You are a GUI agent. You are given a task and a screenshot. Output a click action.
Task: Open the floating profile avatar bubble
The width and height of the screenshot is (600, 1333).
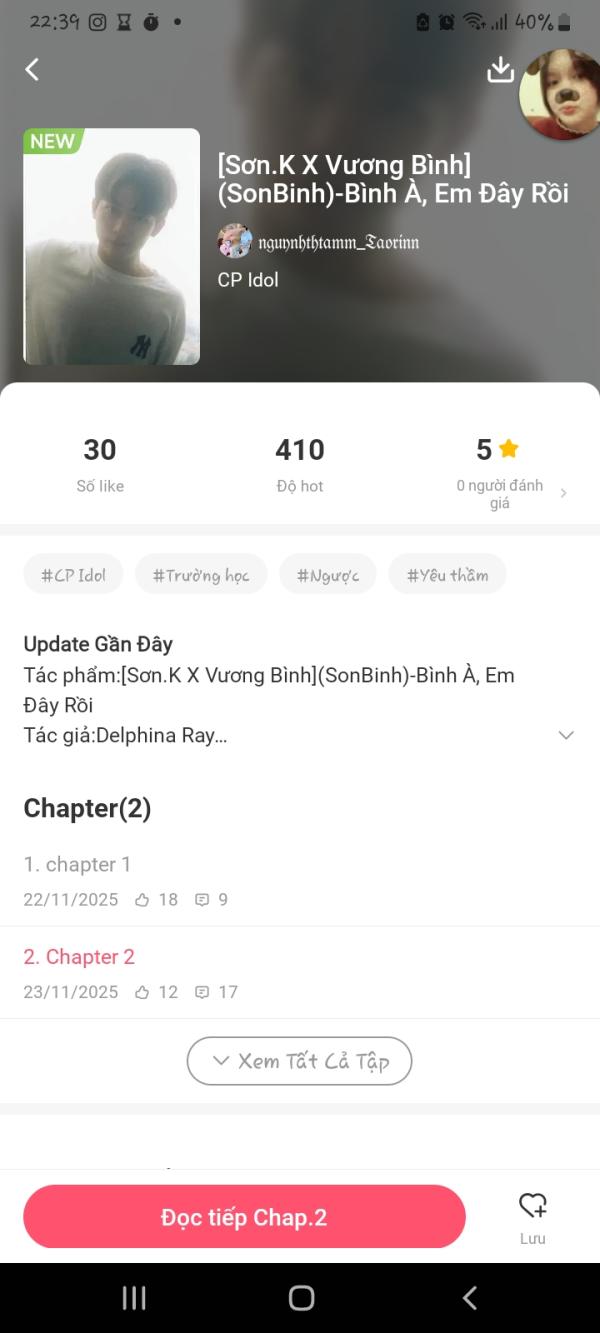click(560, 94)
